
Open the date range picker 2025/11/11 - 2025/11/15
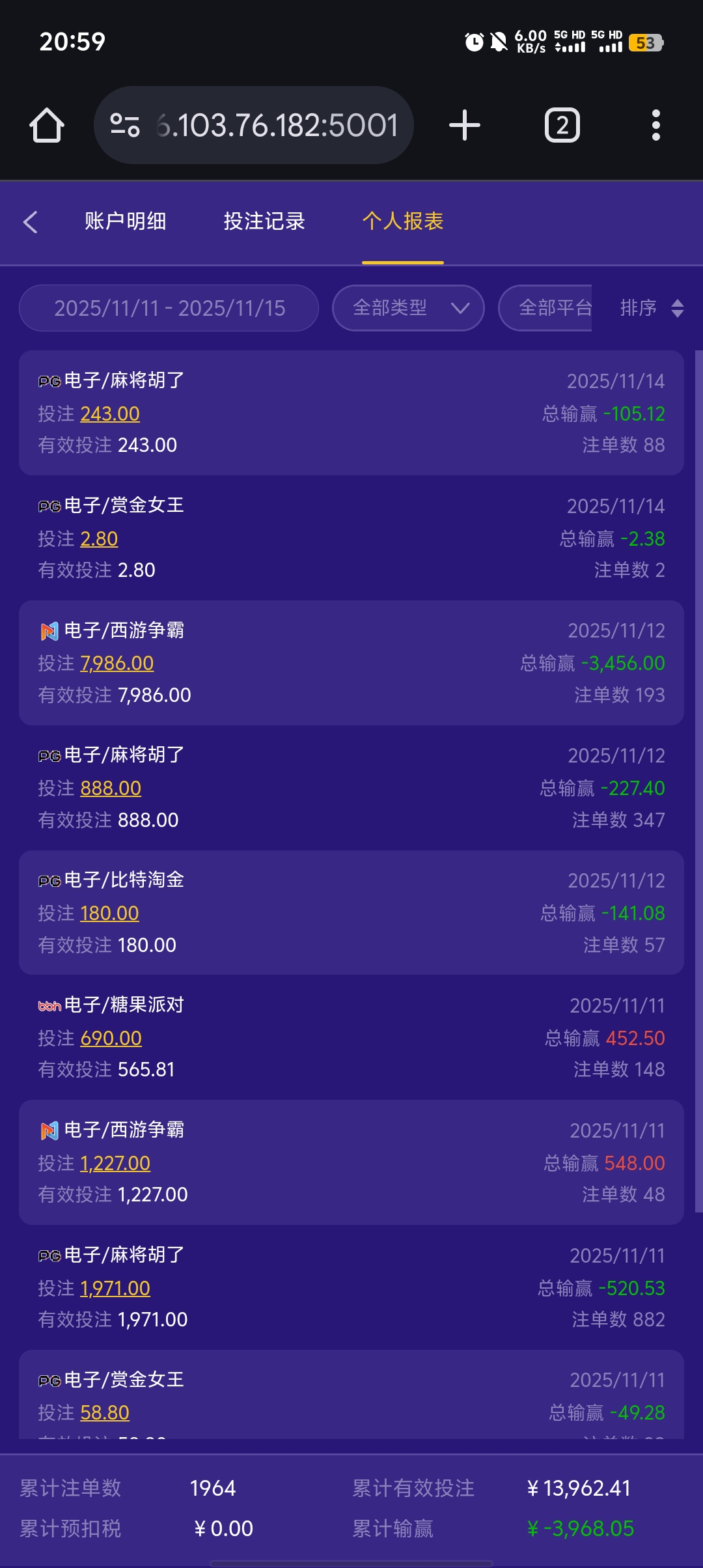169,308
